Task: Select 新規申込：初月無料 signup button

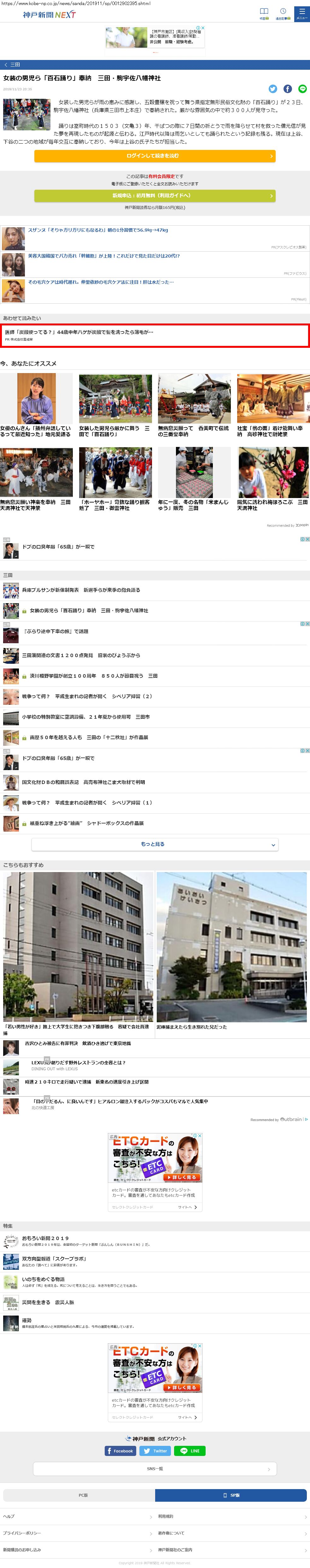Action: (155, 196)
